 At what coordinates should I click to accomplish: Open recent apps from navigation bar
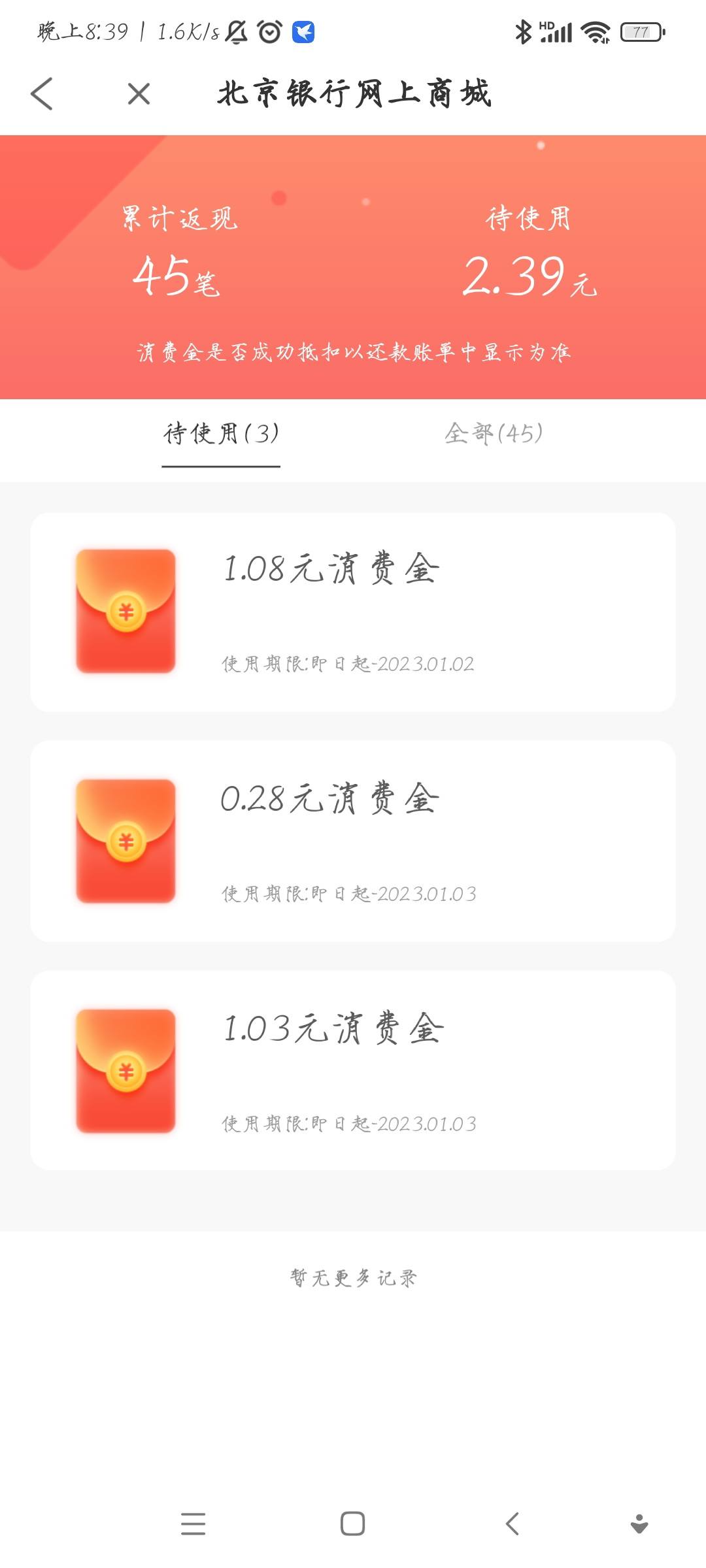[x=193, y=1524]
